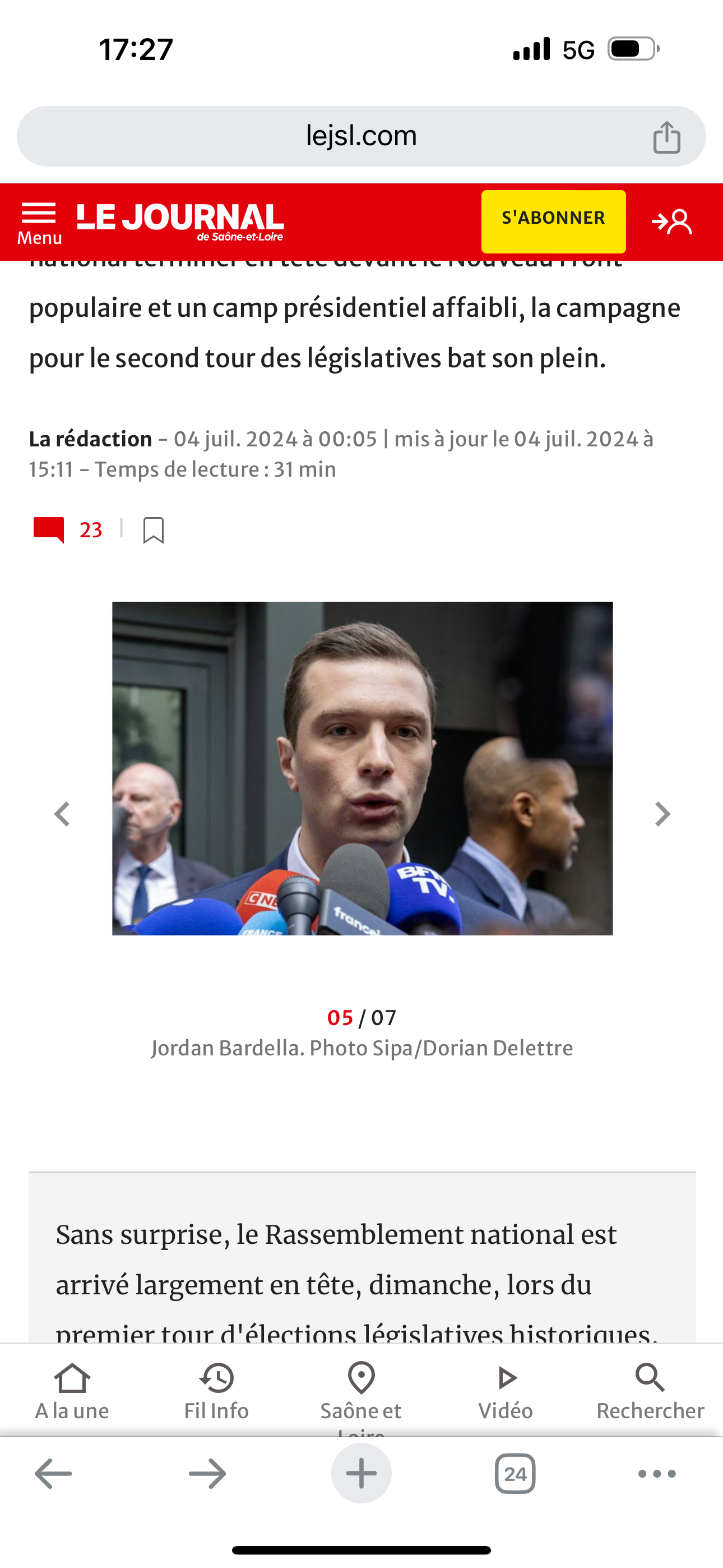Switch to the Fil Info tab

(216, 1392)
